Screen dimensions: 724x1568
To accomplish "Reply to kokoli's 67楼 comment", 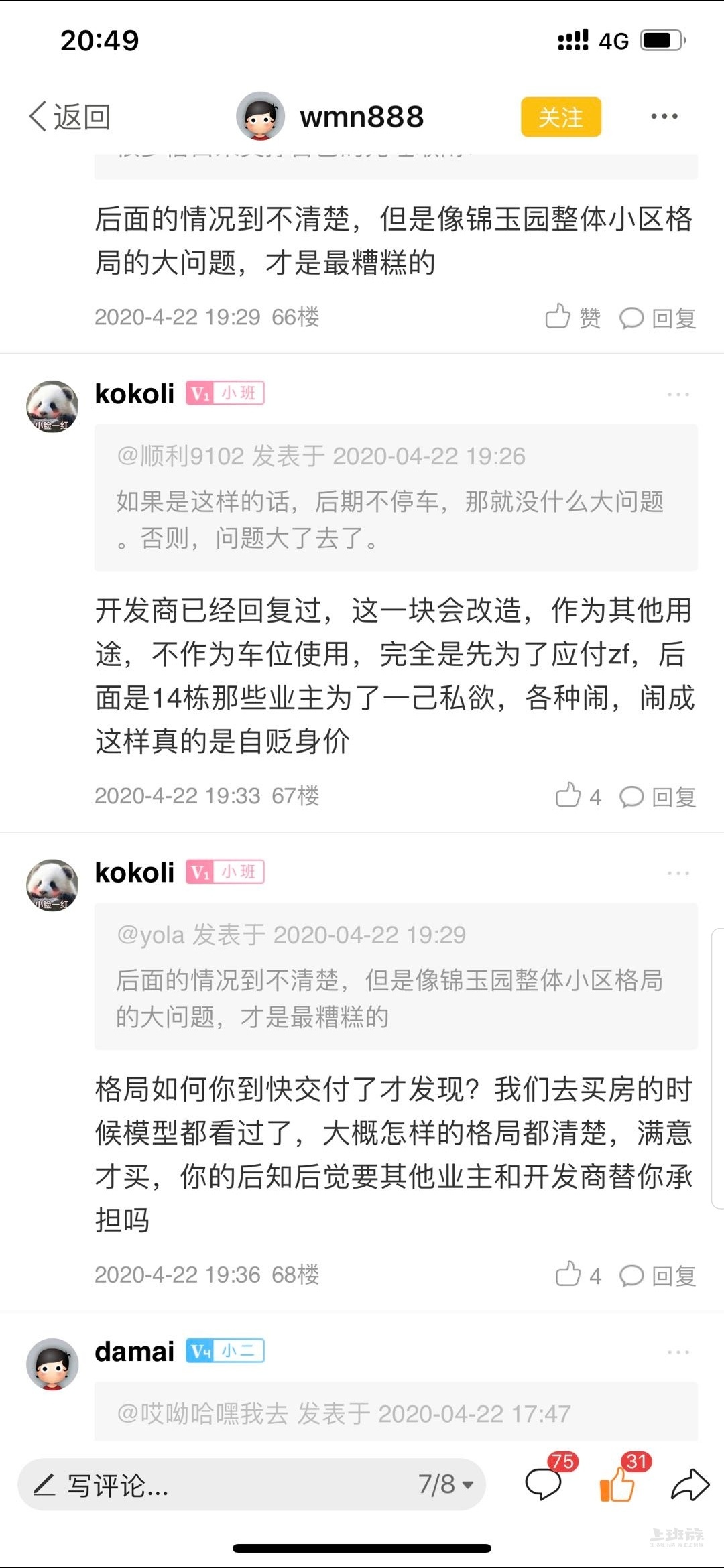I will point(658,797).
